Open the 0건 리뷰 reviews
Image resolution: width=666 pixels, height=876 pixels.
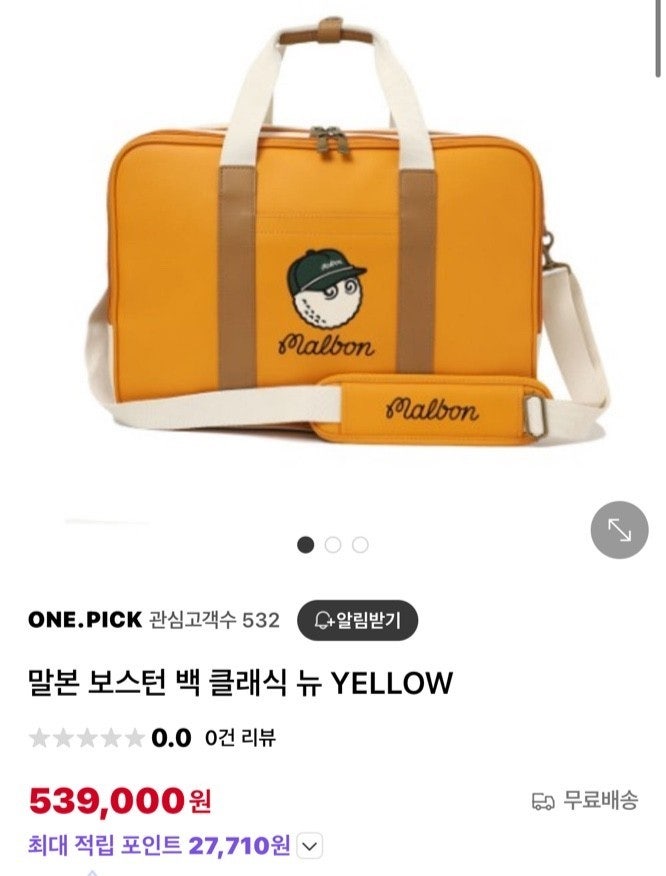coord(240,739)
